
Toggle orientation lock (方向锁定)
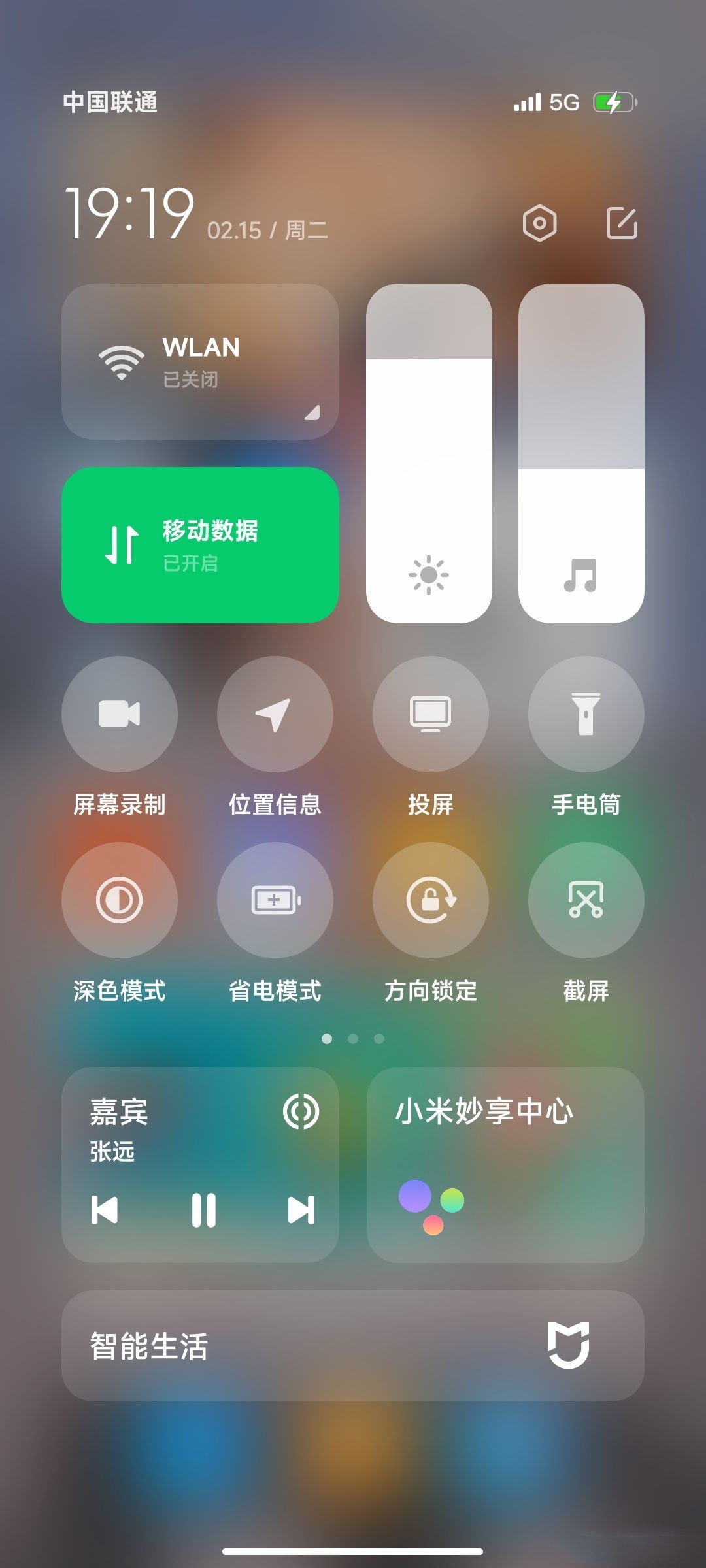point(431,900)
